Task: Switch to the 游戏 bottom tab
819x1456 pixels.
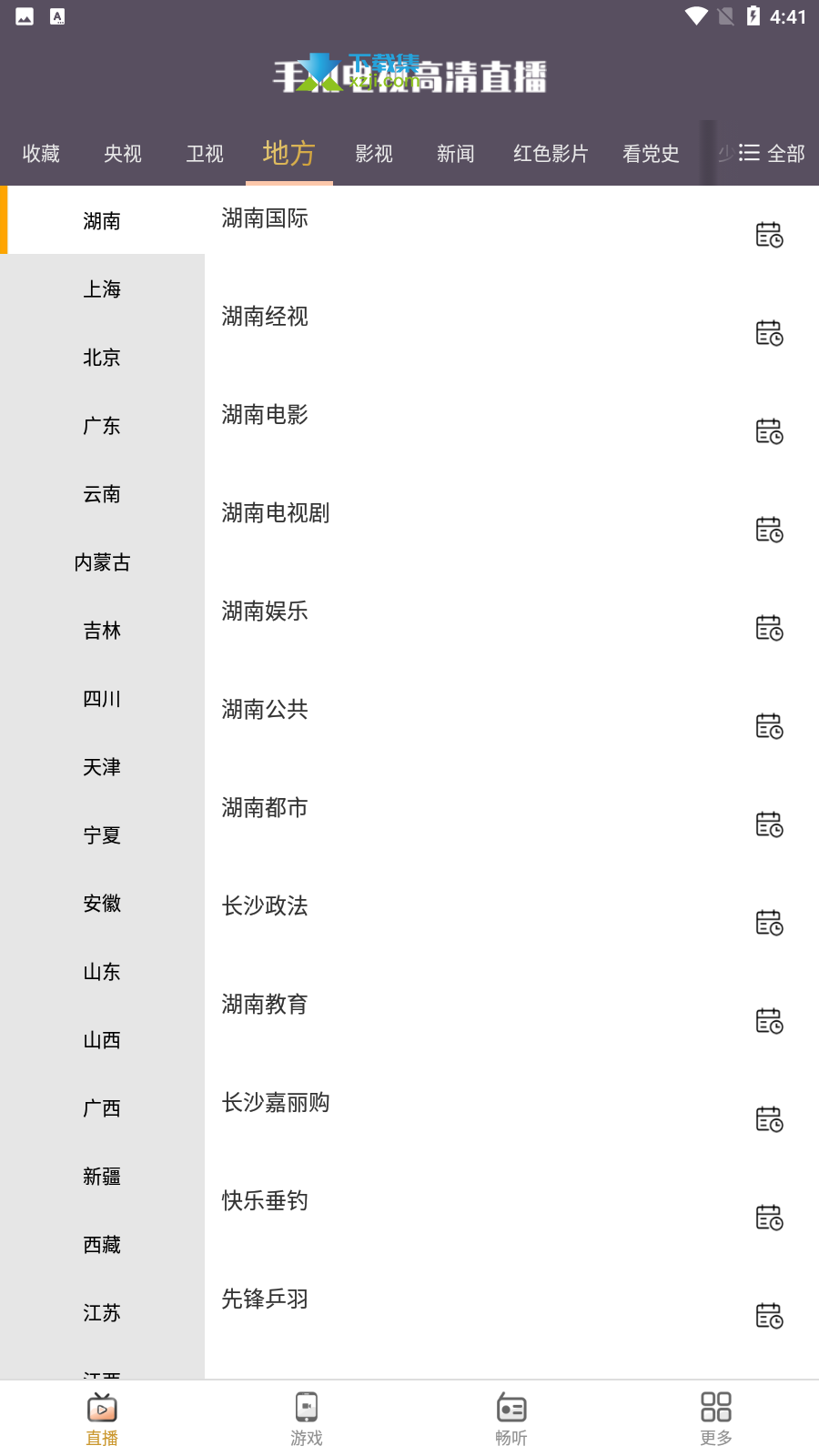Action: pos(307,1419)
